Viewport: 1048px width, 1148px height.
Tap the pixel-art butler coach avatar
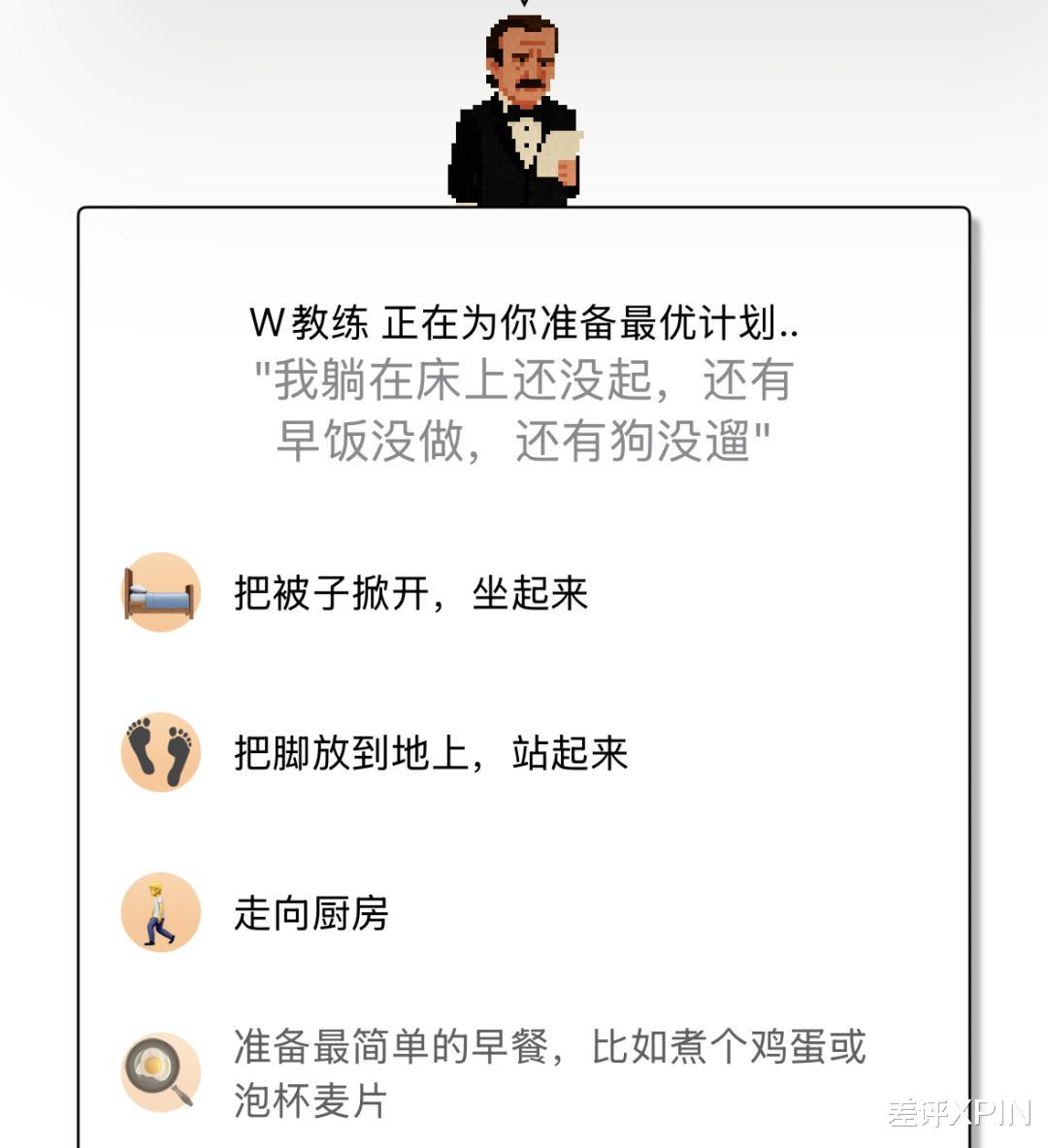514,107
